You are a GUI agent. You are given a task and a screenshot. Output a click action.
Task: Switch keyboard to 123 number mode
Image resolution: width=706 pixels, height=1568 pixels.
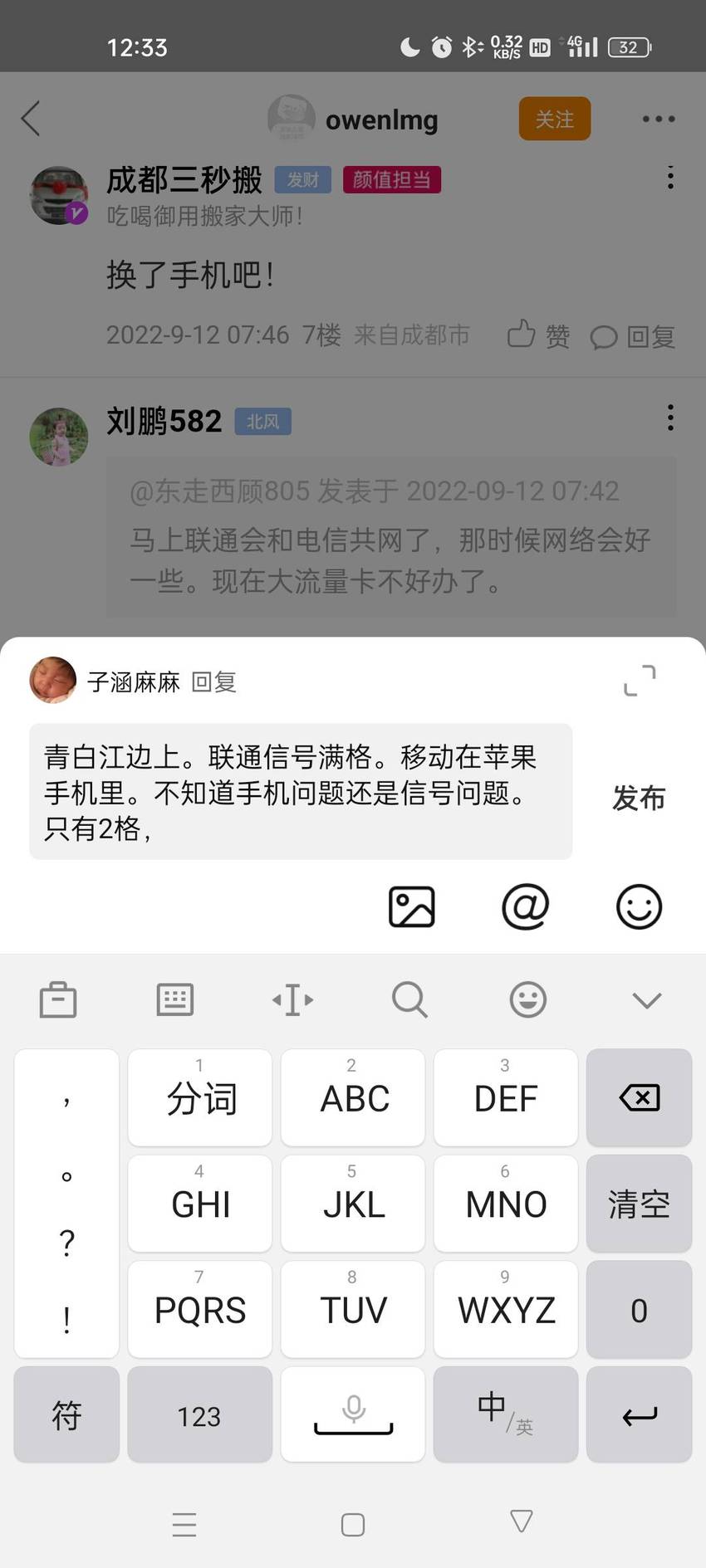tap(199, 1415)
